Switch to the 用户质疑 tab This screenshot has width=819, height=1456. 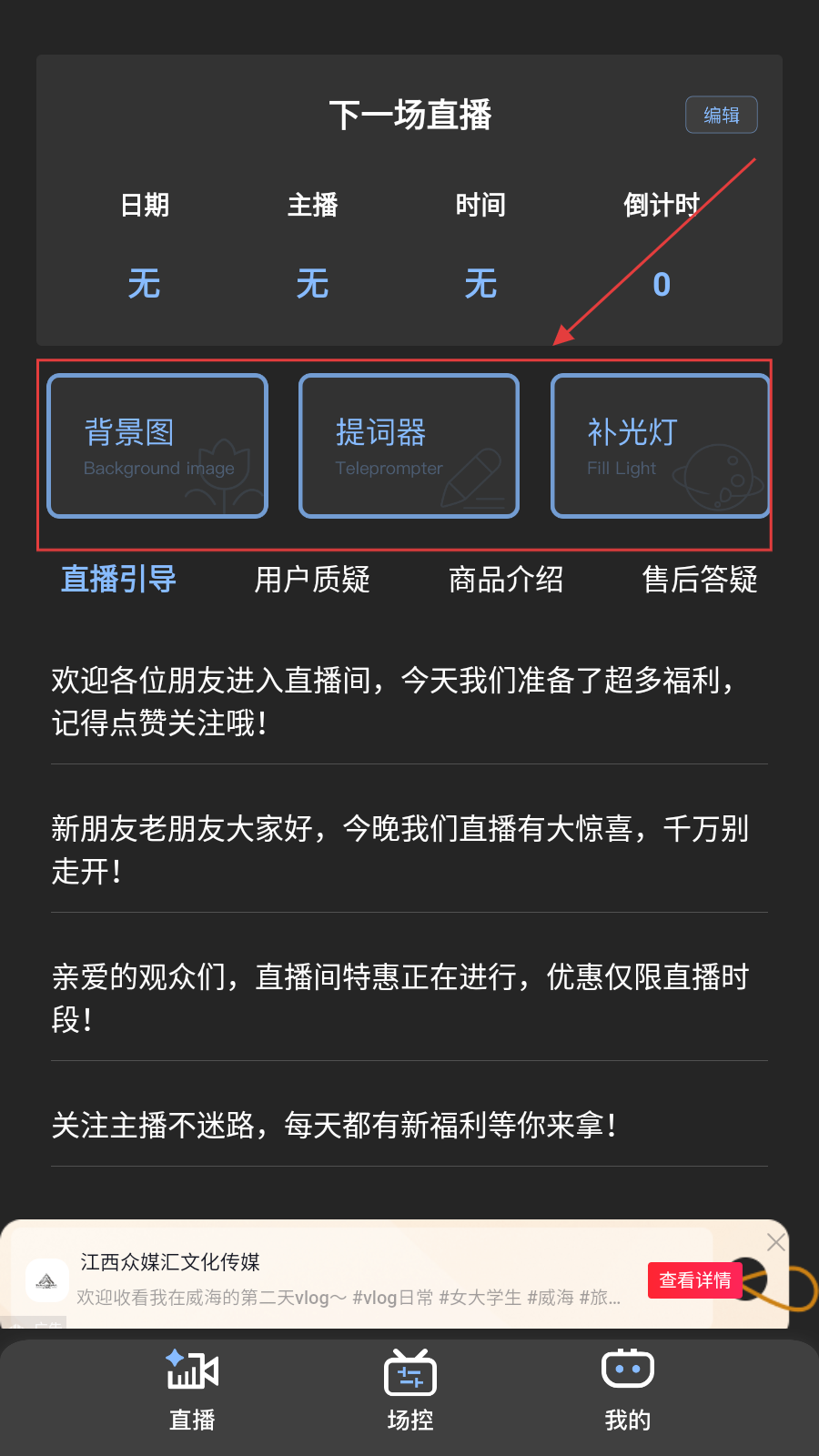(x=312, y=580)
